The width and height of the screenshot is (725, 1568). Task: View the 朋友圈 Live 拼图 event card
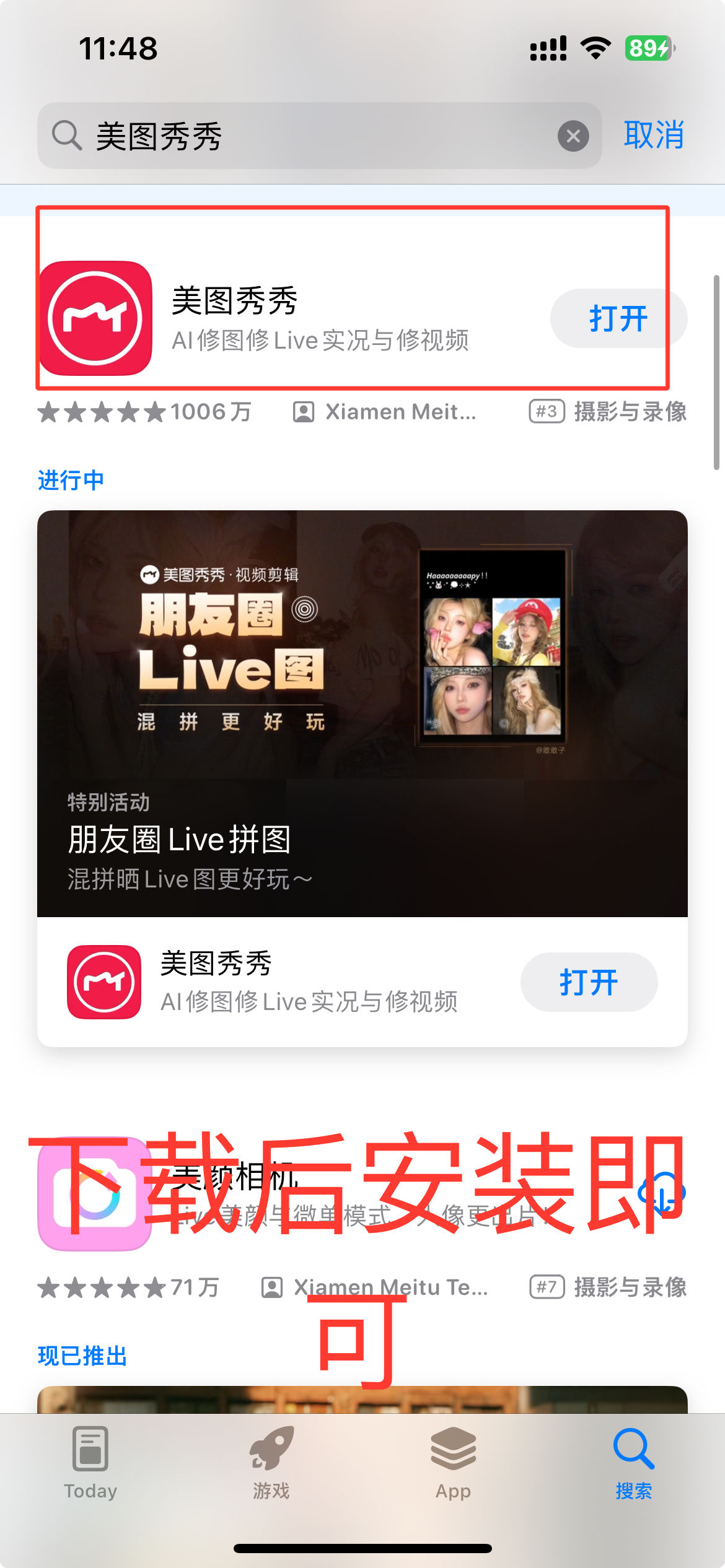[362, 712]
